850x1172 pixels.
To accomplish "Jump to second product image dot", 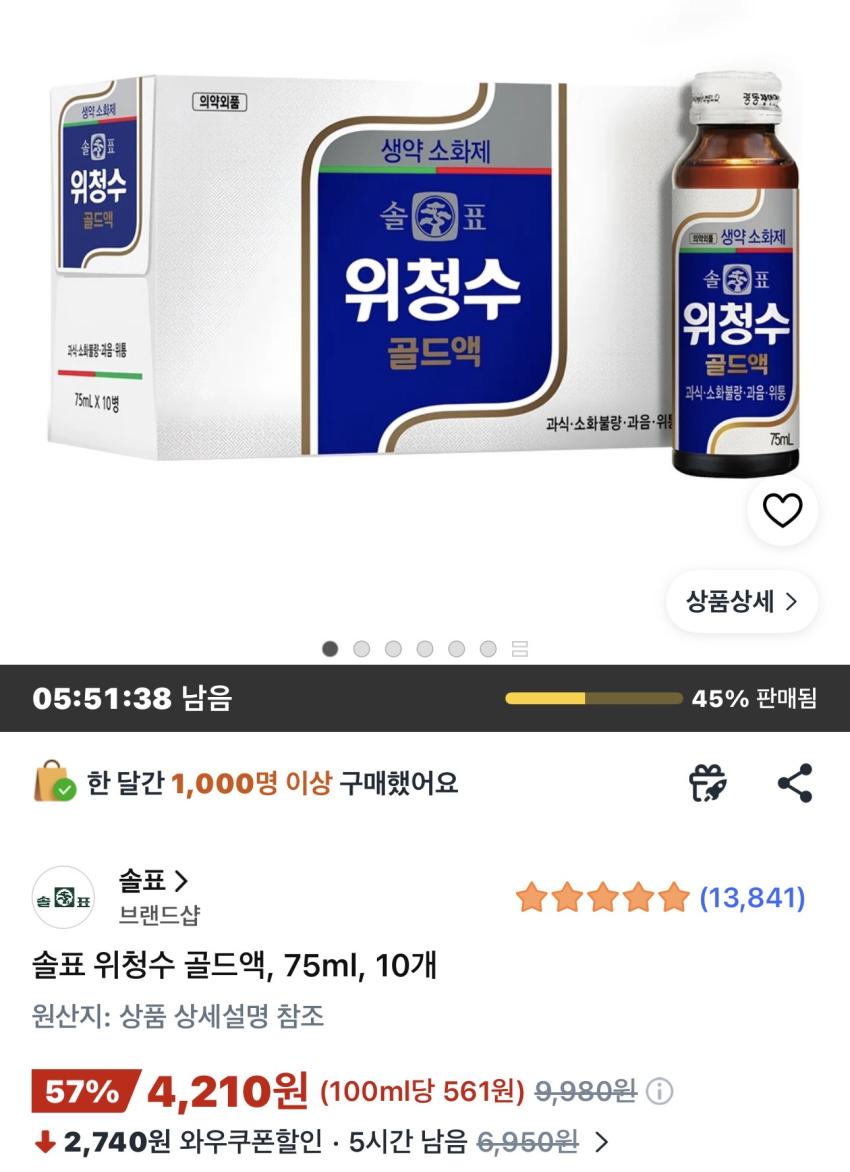I will 362,649.
